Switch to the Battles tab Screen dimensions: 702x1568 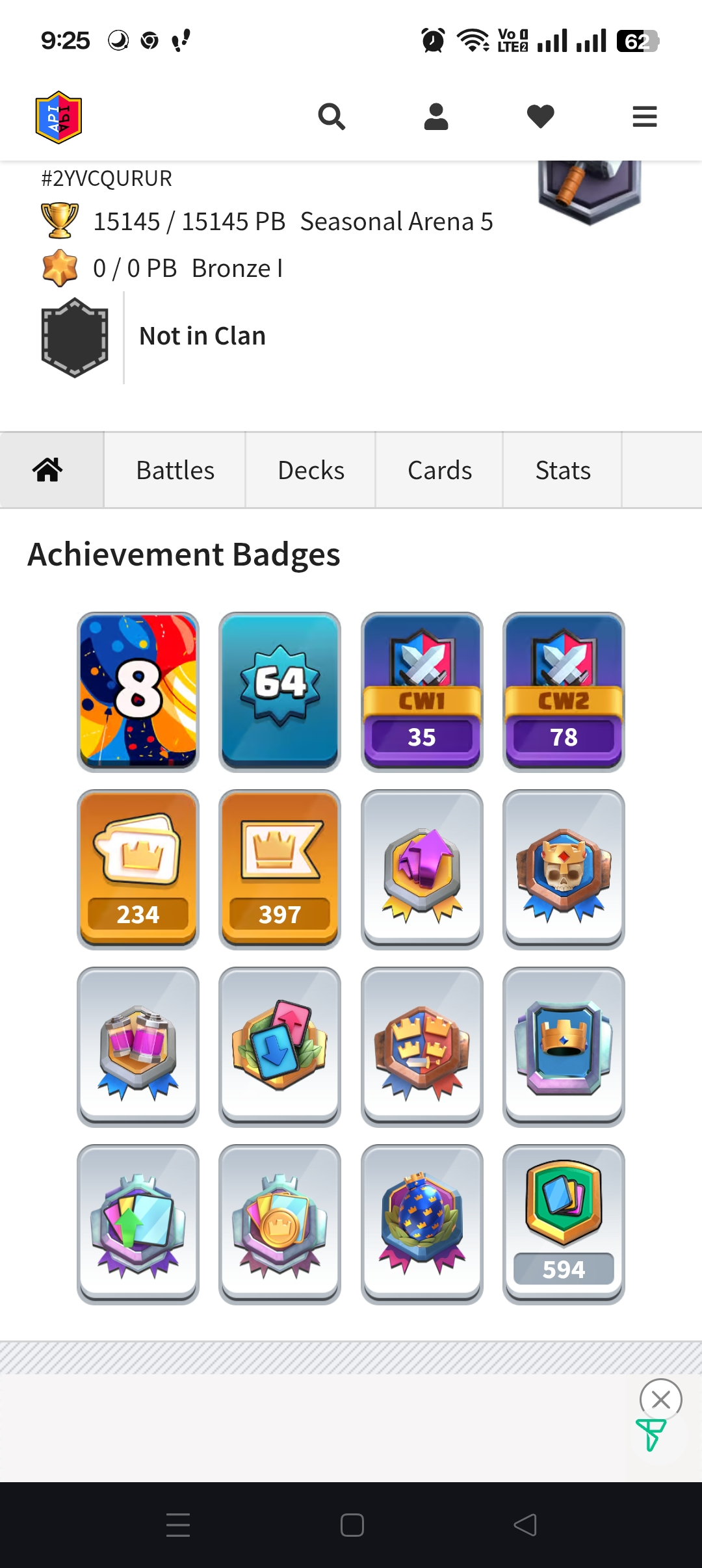coord(175,470)
